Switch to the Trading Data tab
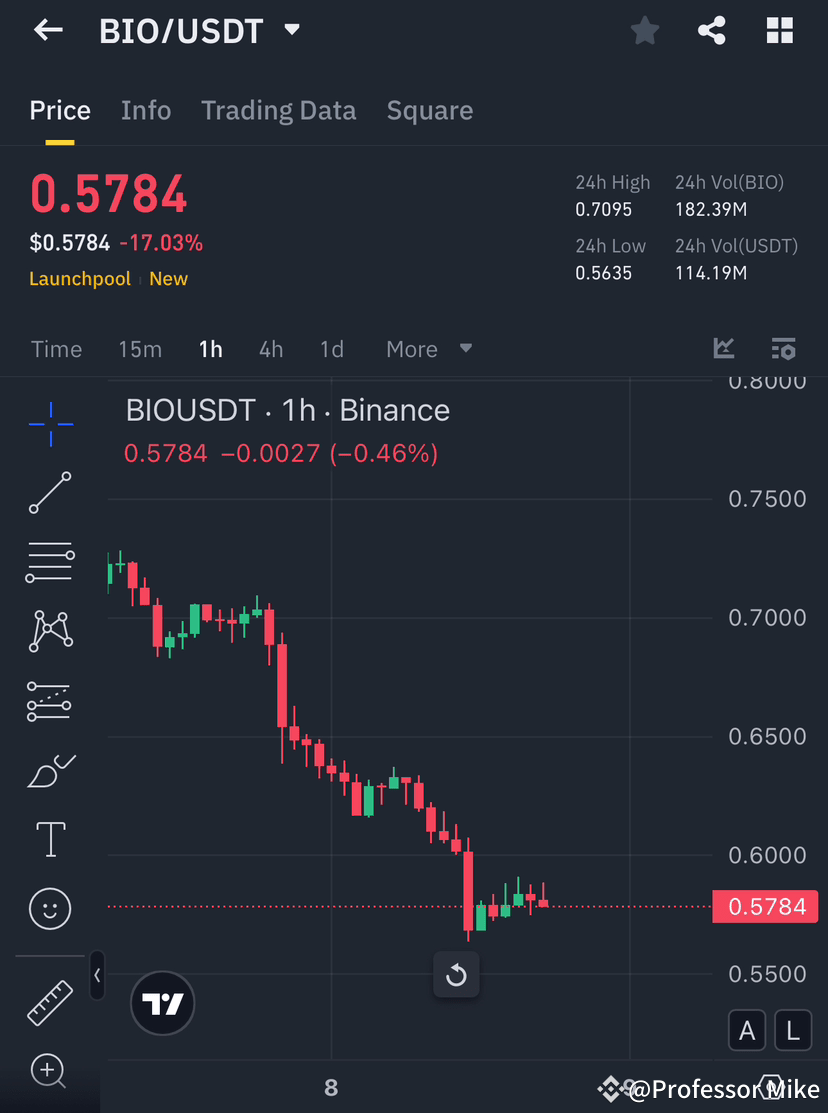The height and width of the screenshot is (1113, 828). point(278,110)
